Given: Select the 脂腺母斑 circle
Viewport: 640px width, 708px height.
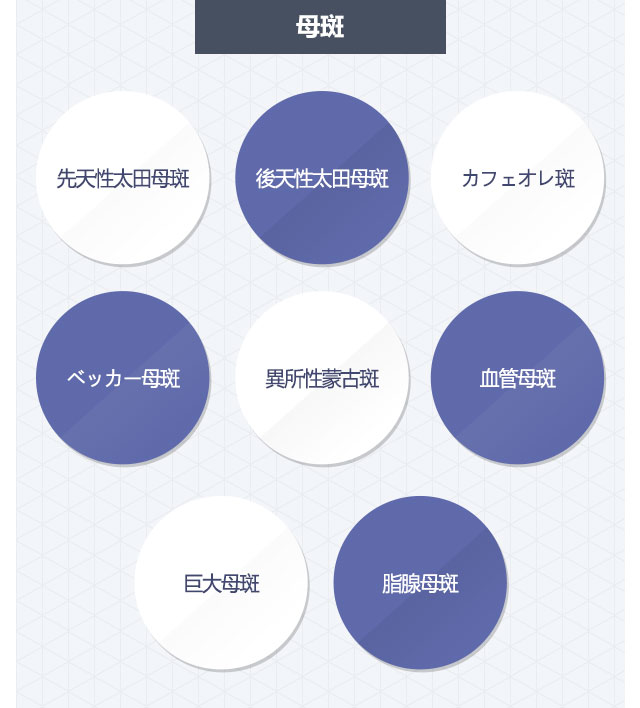Looking at the screenshot, I should click(420, 583).
